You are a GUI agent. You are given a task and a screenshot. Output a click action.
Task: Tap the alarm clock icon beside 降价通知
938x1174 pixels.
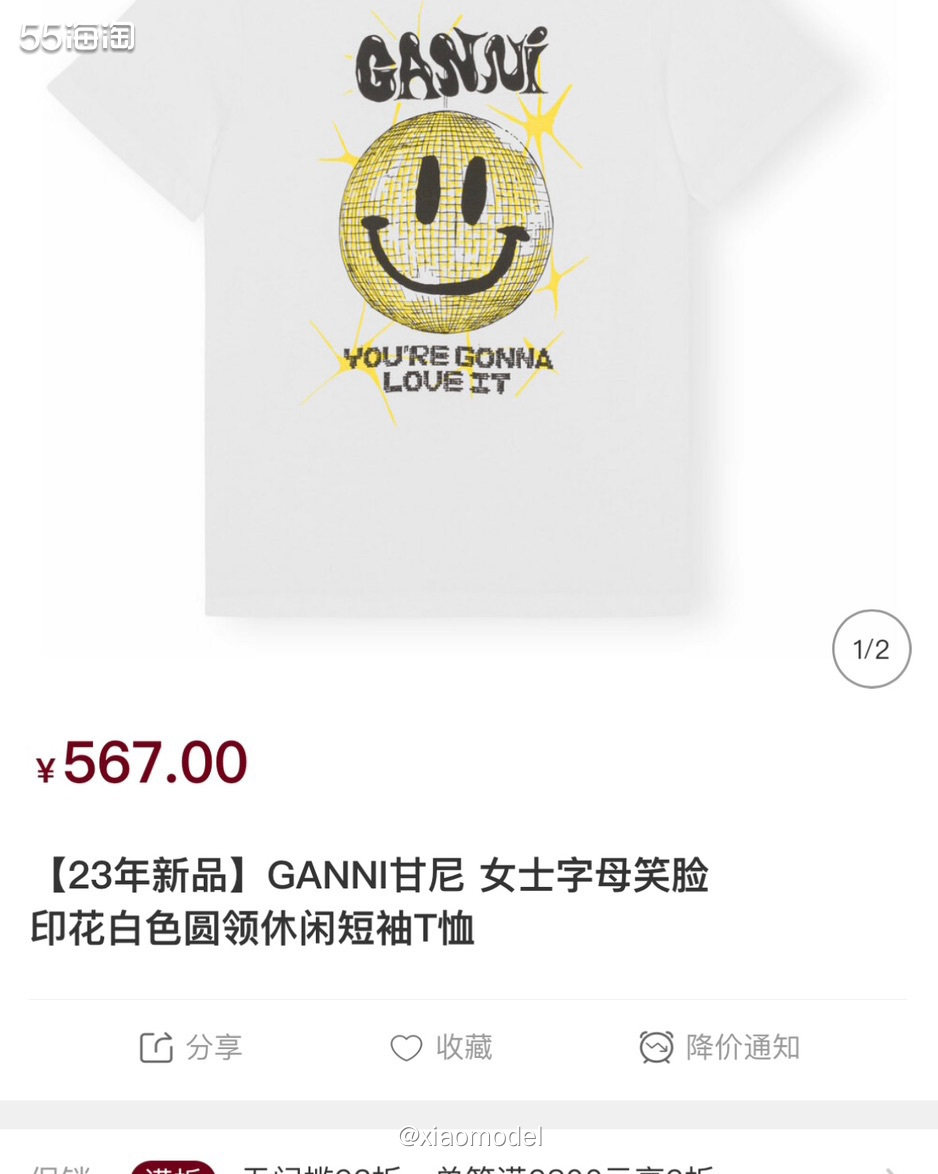click(x=657, y=1048)
